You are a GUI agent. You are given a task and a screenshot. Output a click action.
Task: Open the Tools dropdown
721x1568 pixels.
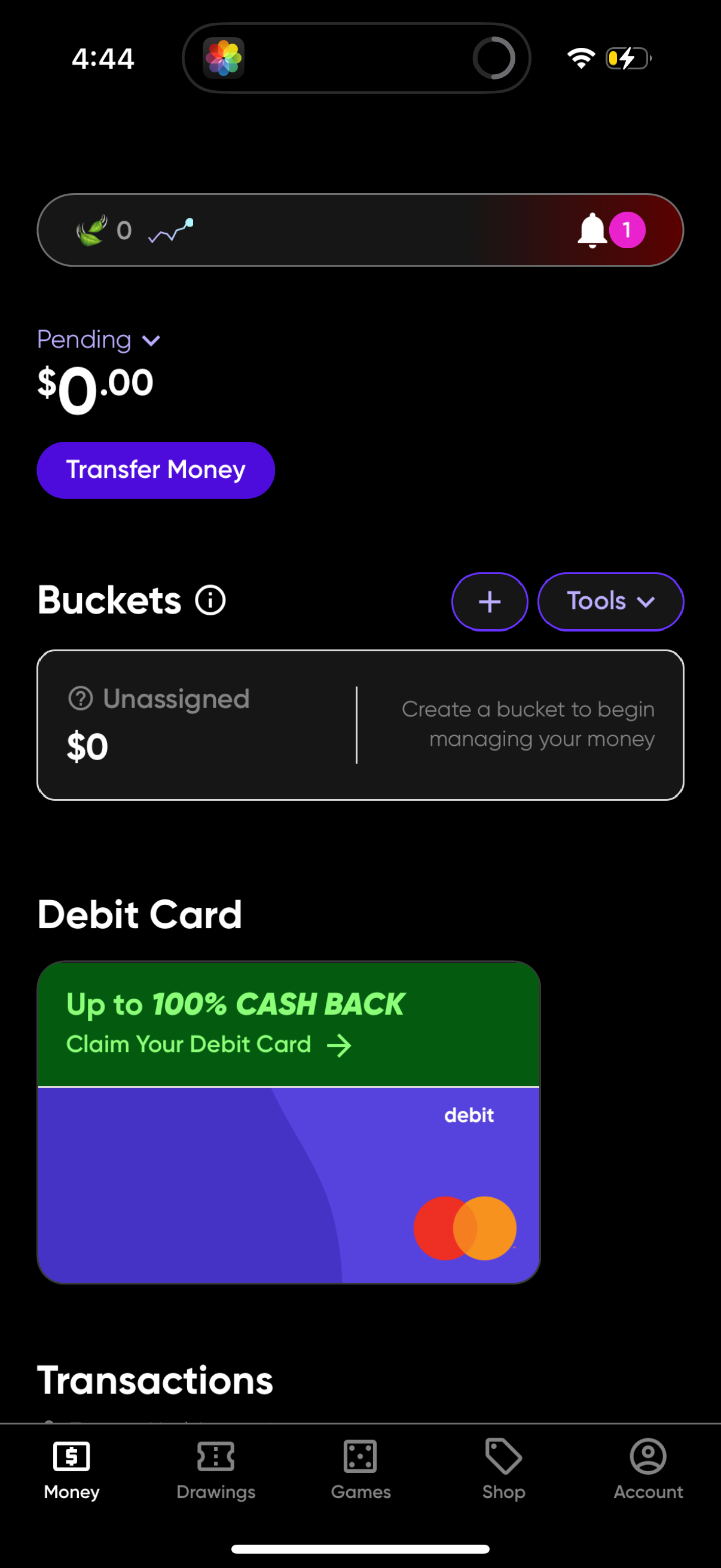click(x=610, y=601)
